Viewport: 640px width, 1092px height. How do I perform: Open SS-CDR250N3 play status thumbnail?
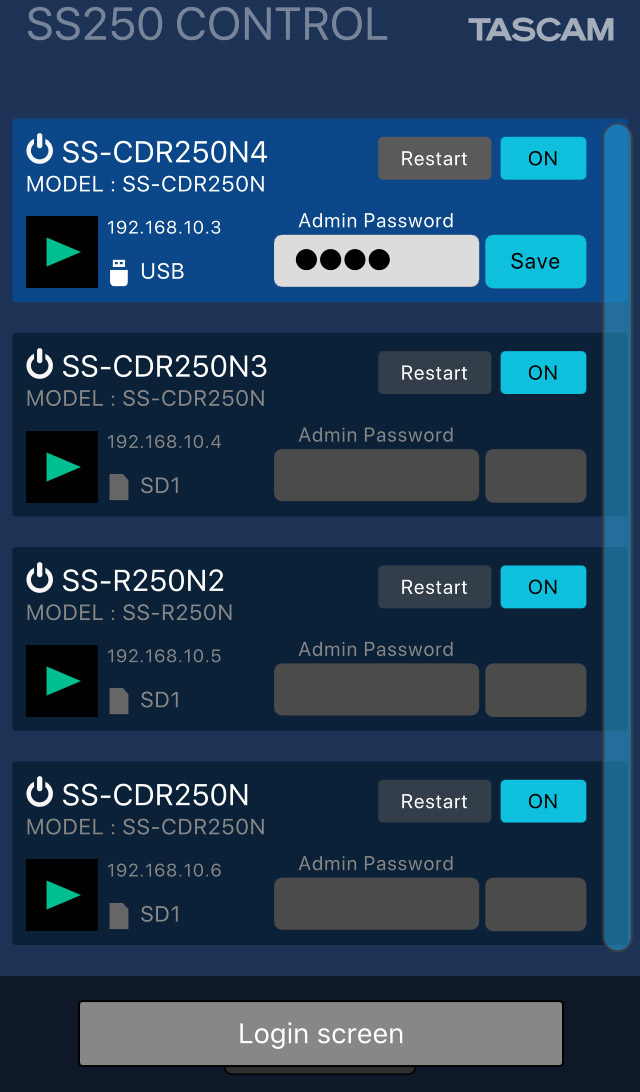coord(62,467)
